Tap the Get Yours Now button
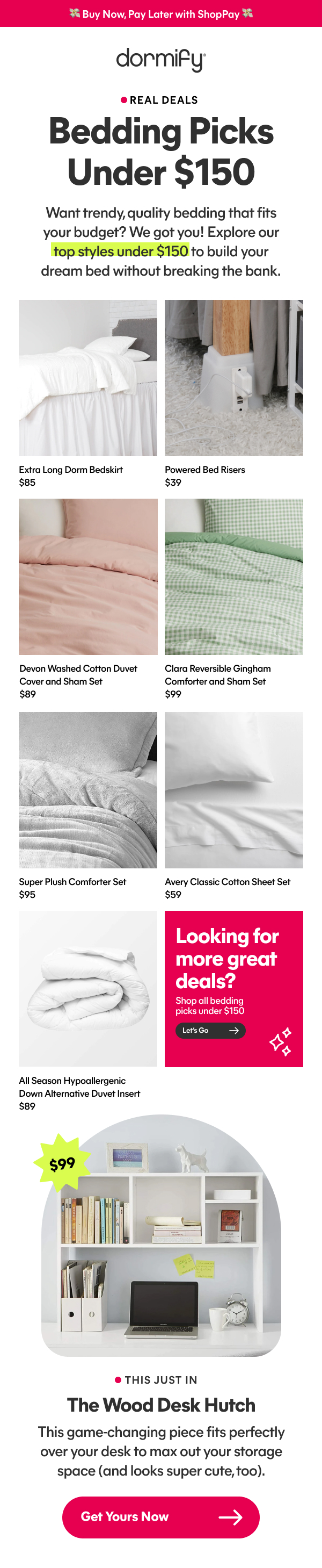 click(161, 1516)
